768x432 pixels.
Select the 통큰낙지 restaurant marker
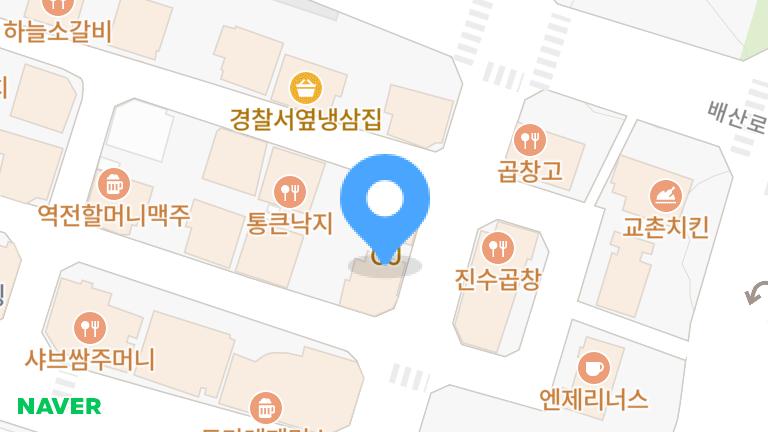tap(289, 189)
